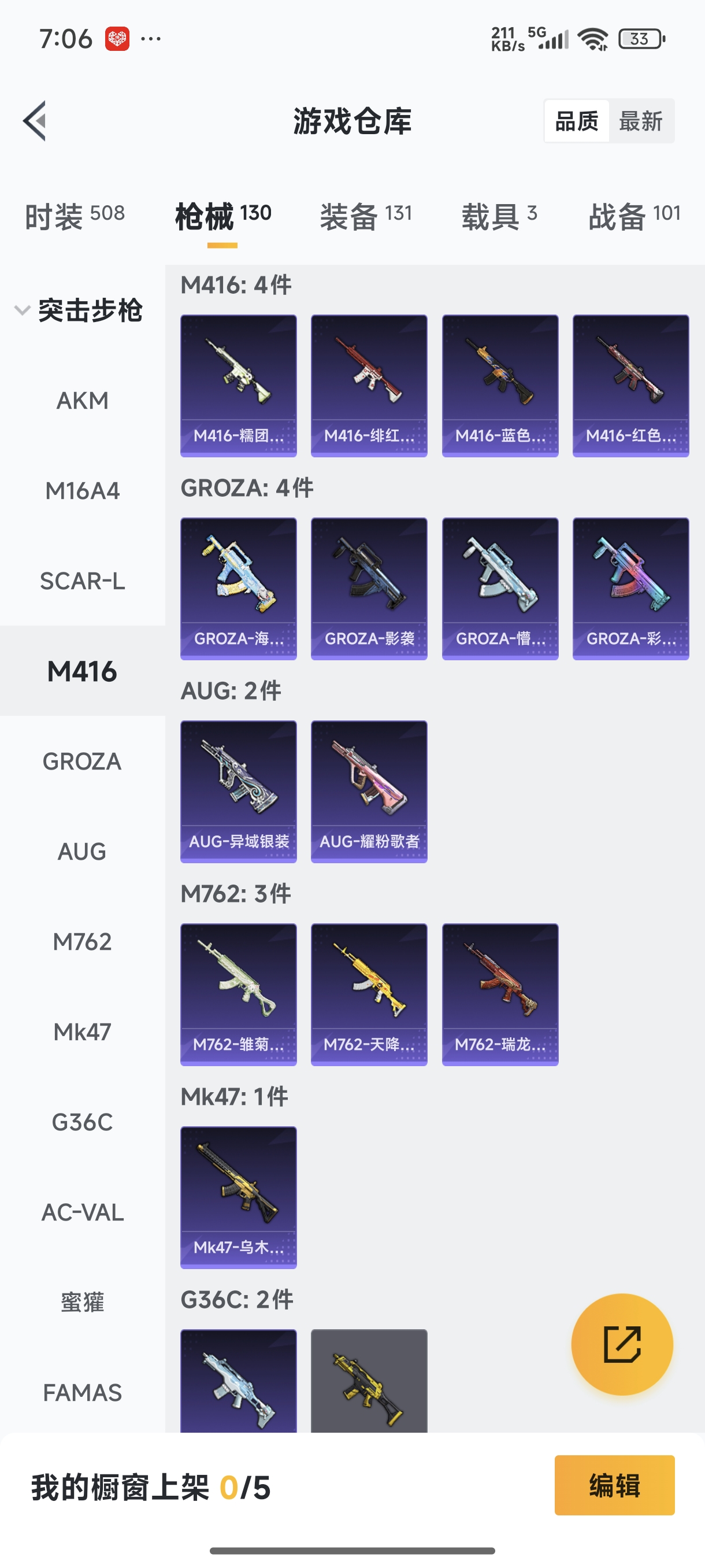The width and height of the screenshot is (705, 1568).
Task: Sort by 最新
Action: (640, 121)
